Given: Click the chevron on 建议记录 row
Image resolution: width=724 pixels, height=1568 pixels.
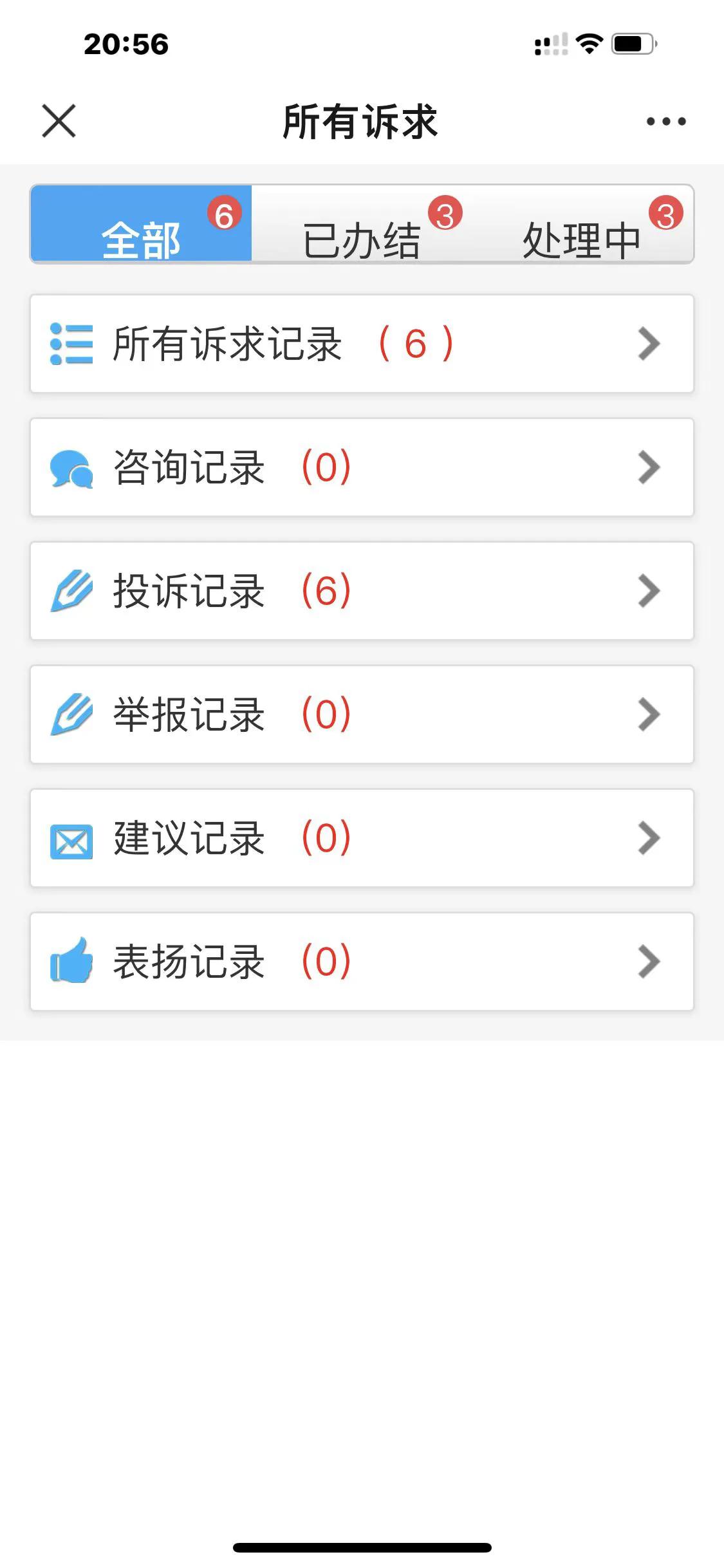Looking at the screenshot, I should point(647,839).
